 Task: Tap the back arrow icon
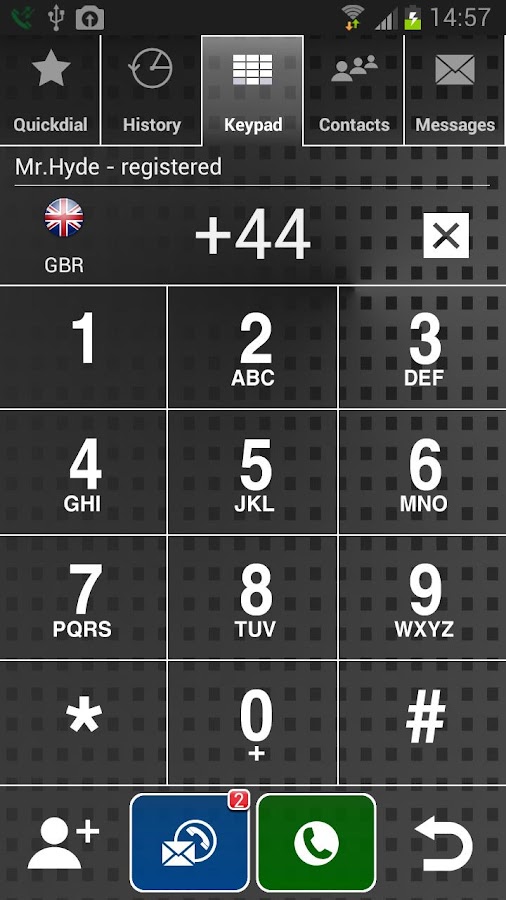[443, 844]
